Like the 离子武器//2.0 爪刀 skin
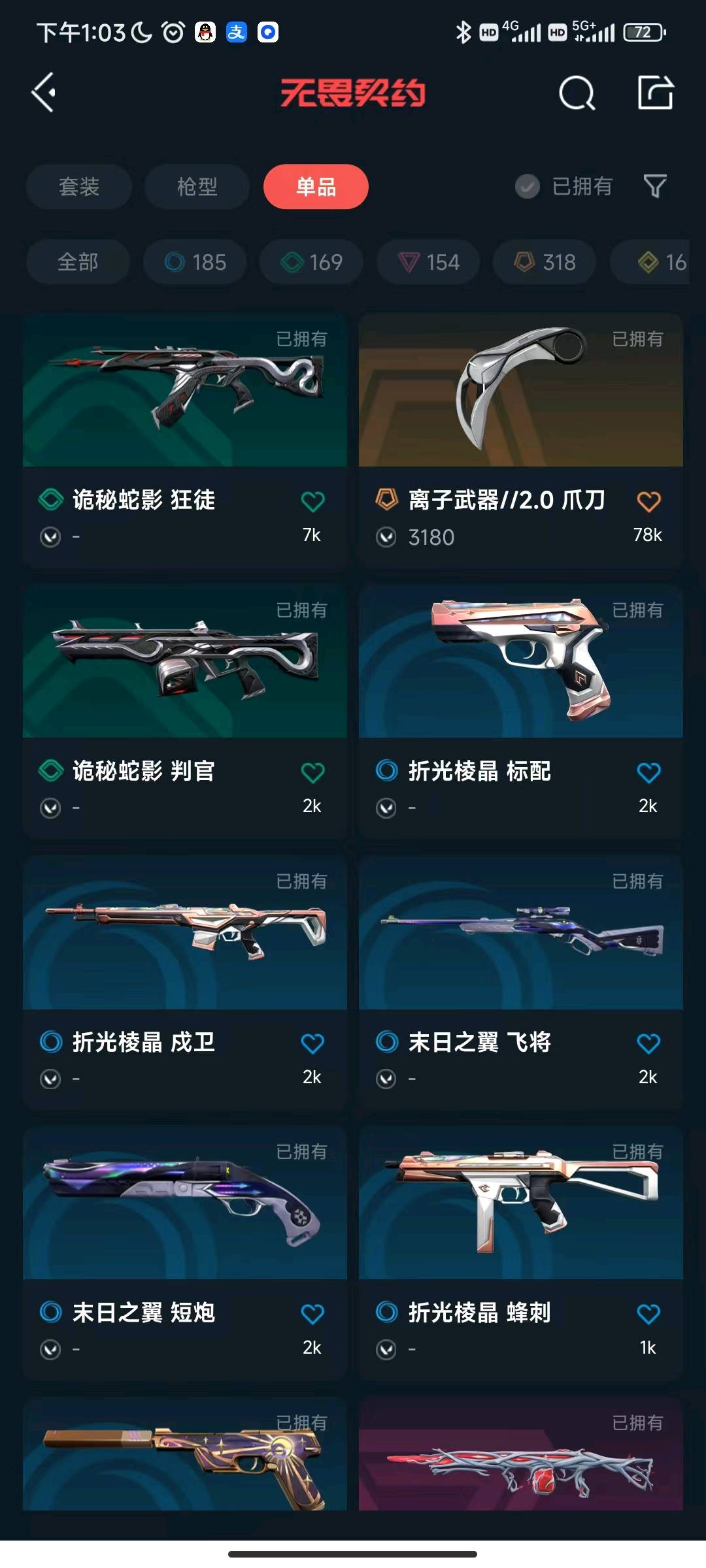This screenshot has width=706, height=1568. (648, 502)
